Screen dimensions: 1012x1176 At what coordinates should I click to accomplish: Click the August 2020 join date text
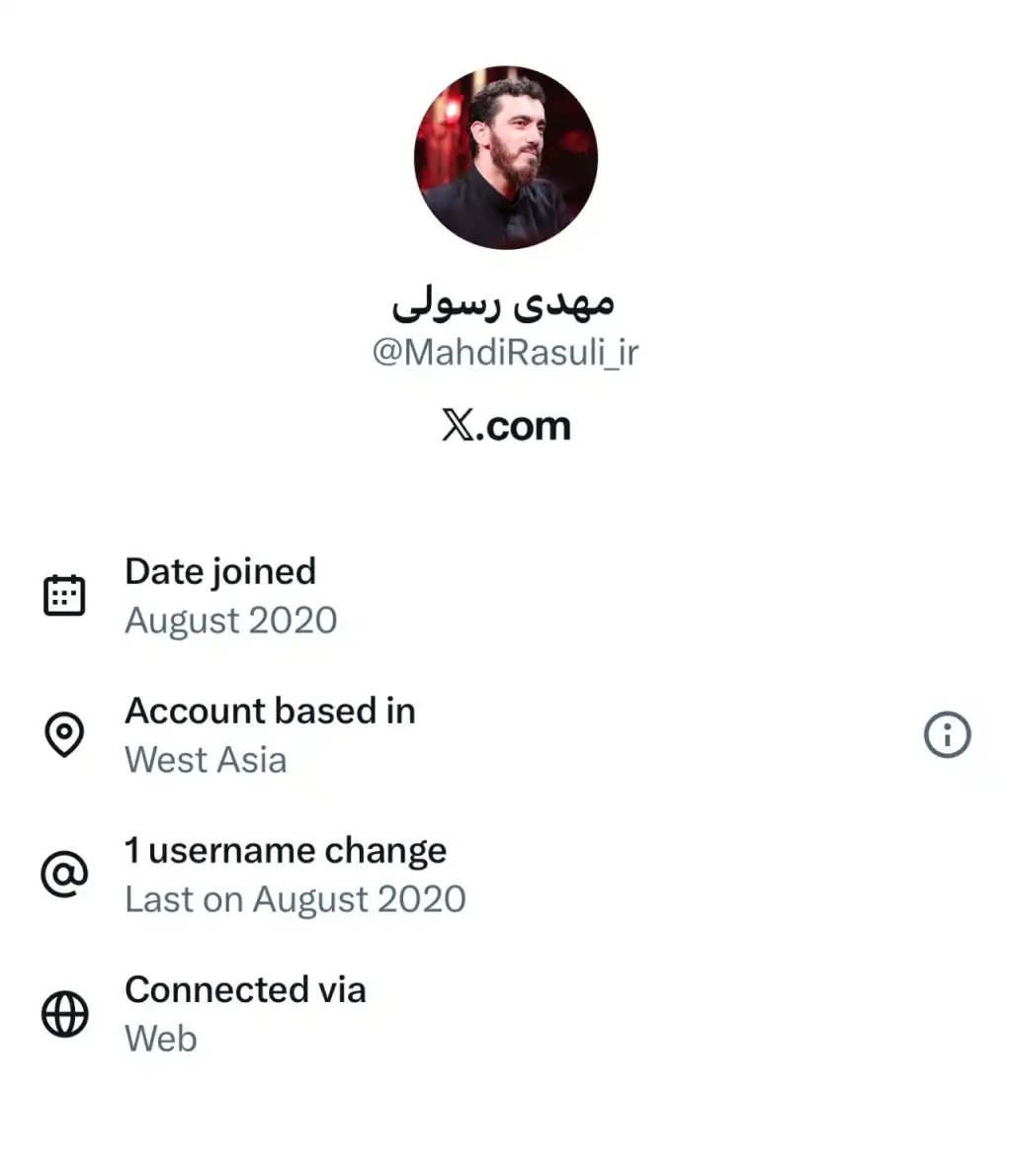[230, 621]
